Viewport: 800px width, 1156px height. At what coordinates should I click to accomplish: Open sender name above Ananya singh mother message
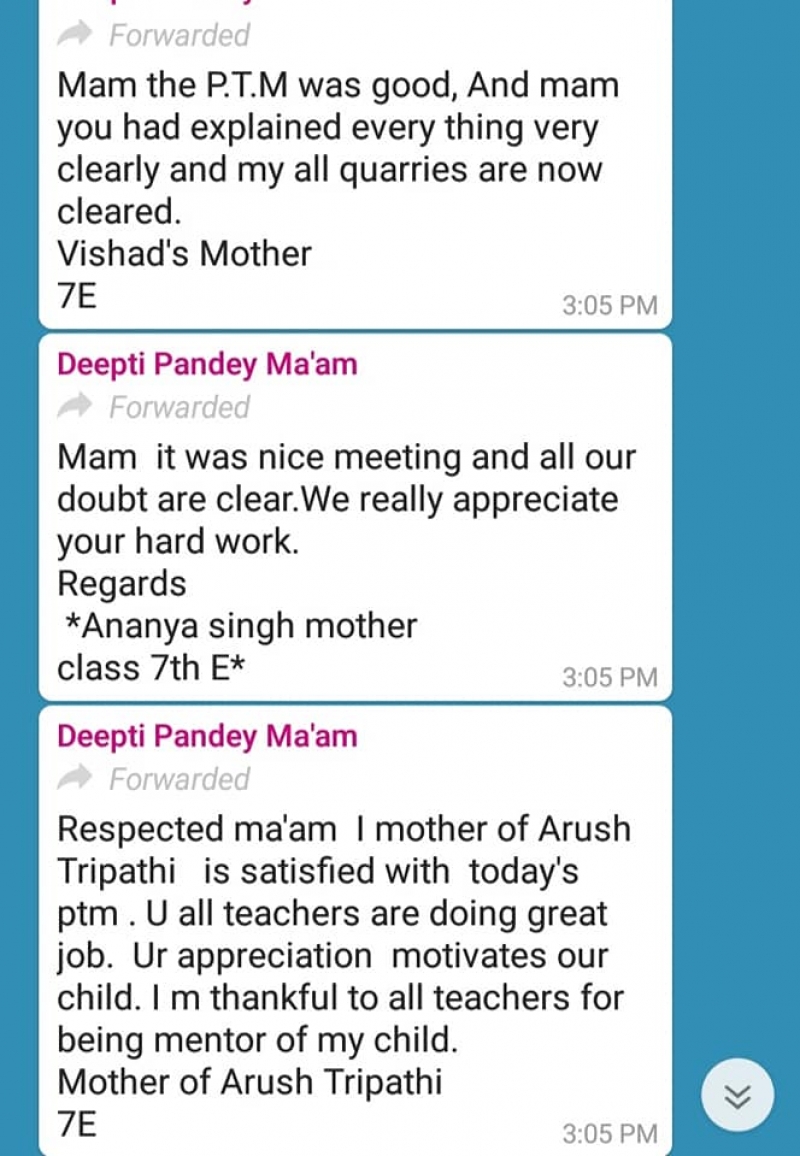207,365
